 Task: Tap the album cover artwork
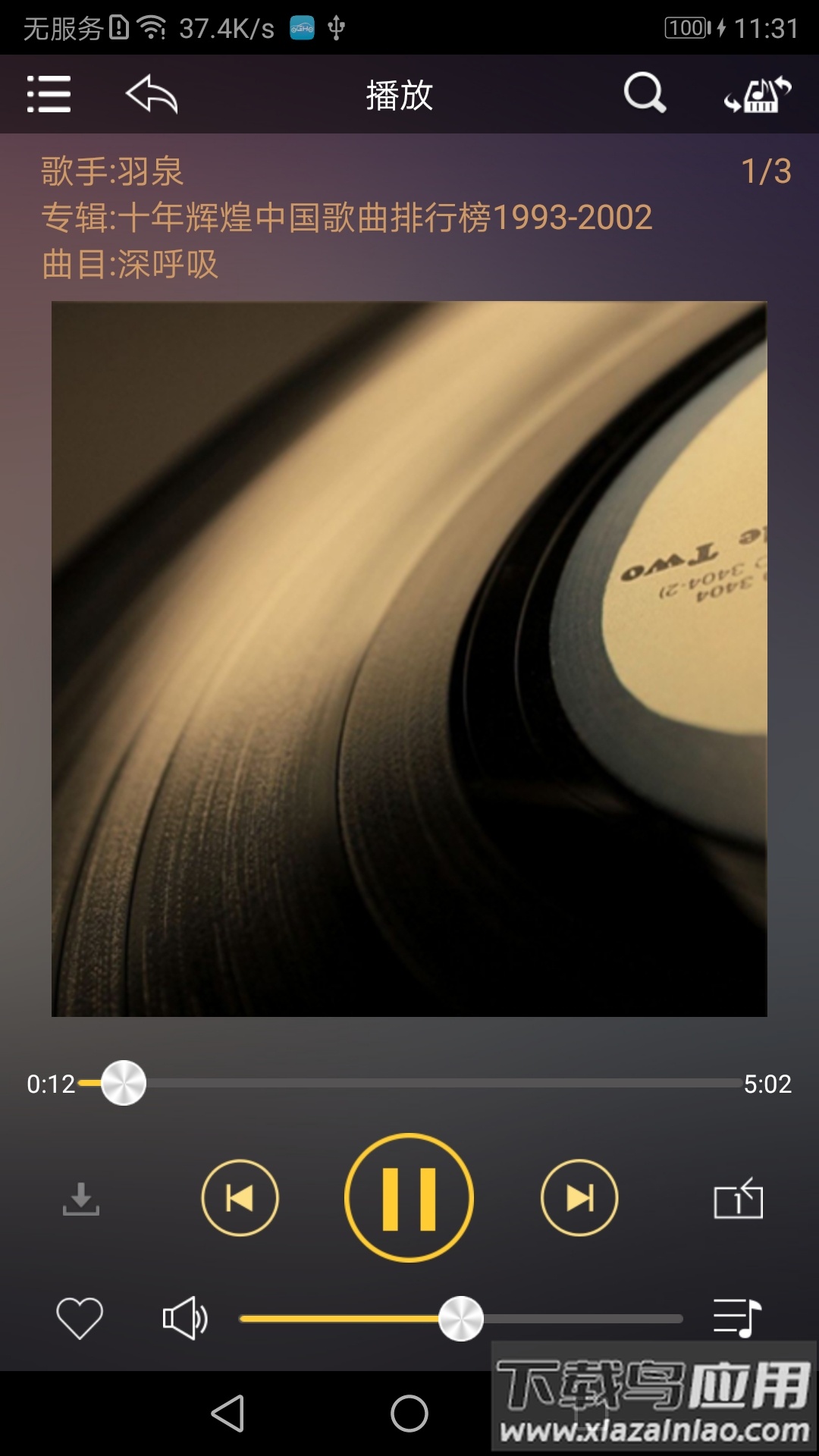[409, 660]
